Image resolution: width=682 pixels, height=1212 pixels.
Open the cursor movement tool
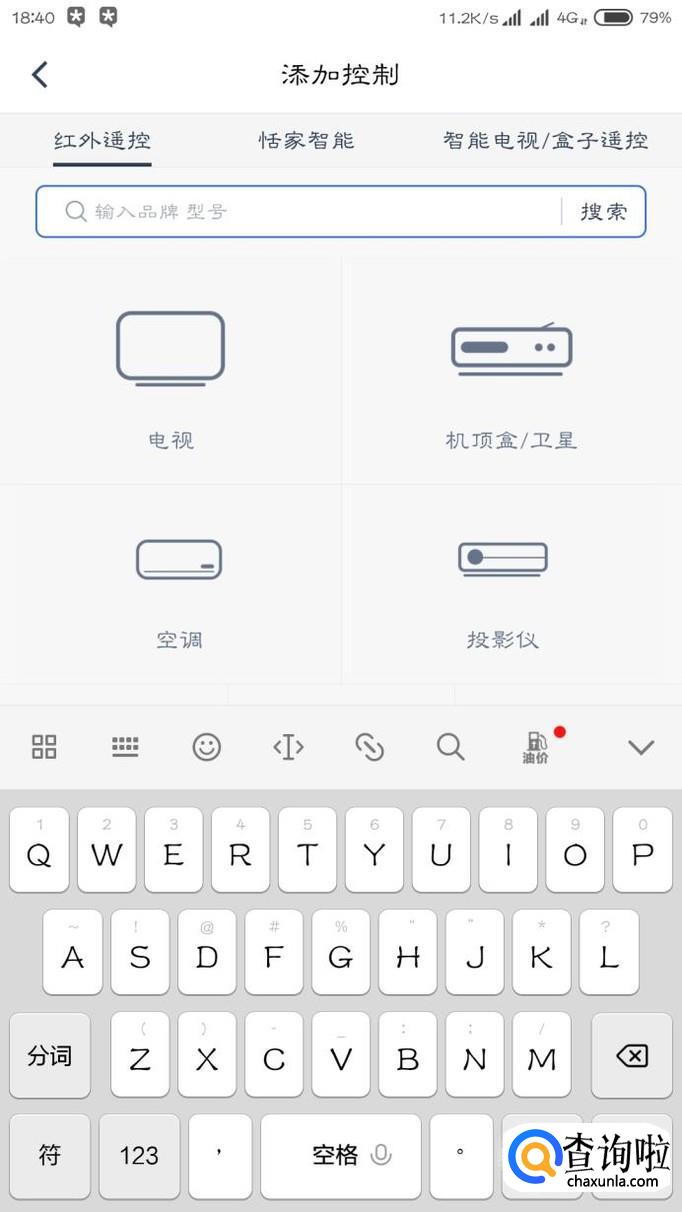click(288, 747)
